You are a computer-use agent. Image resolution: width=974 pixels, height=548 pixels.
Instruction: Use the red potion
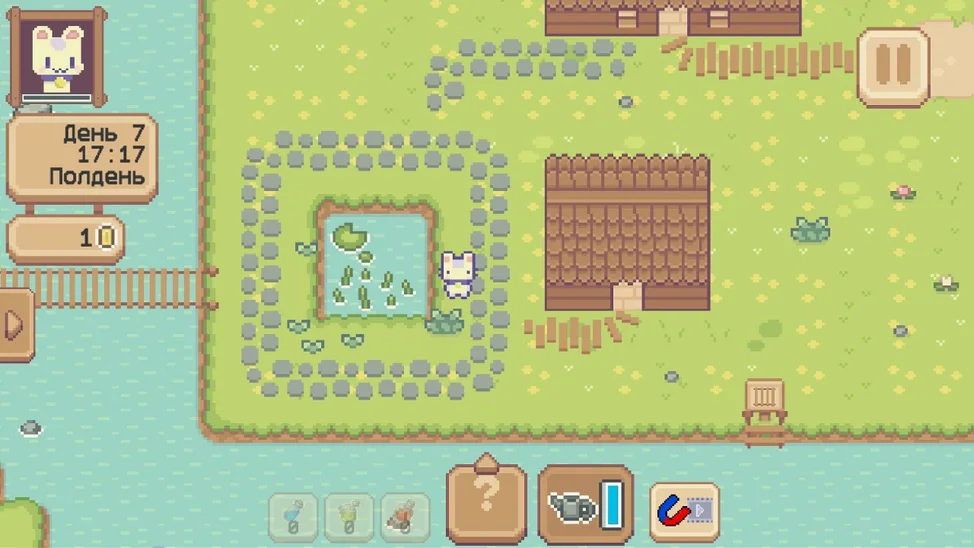point(405,518)
